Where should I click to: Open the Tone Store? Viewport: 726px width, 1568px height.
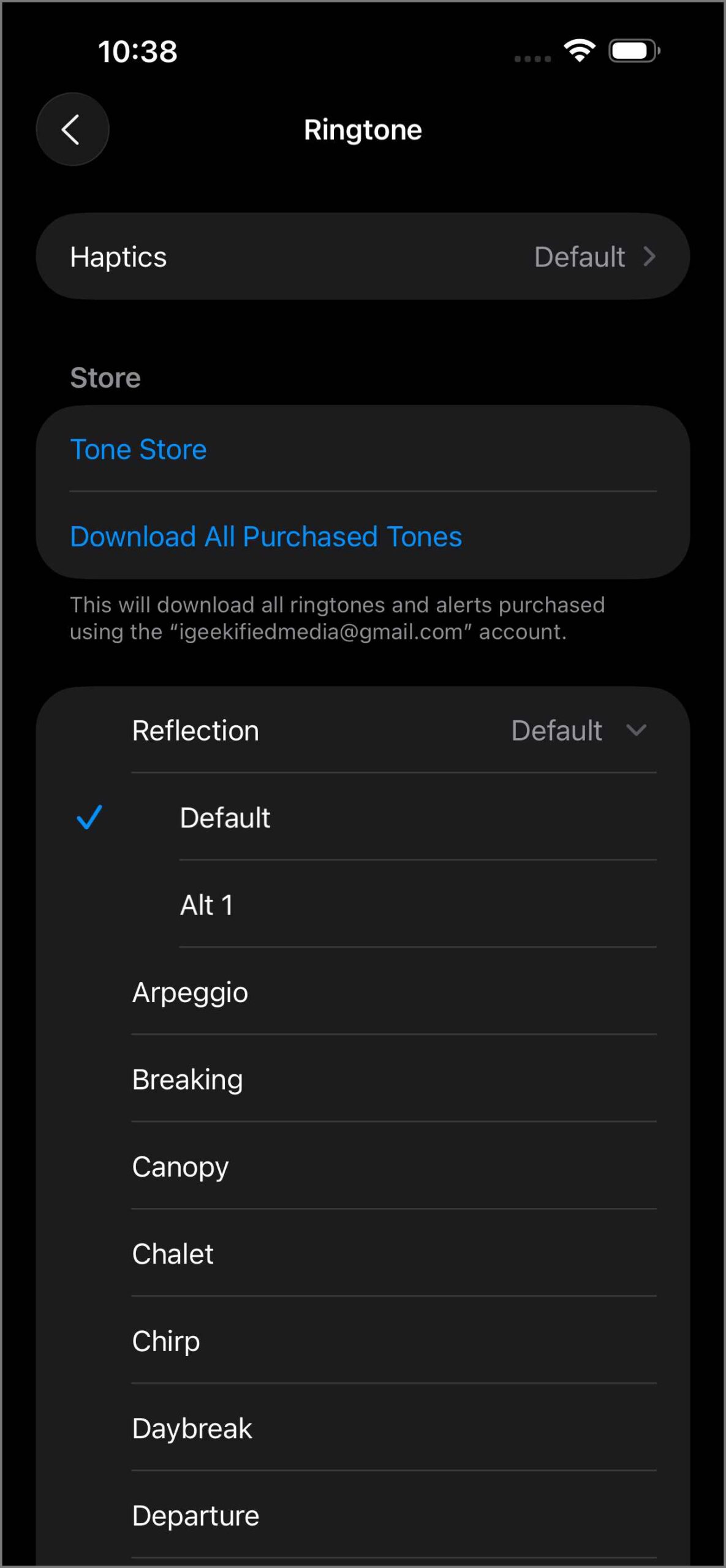coord(138,449)
